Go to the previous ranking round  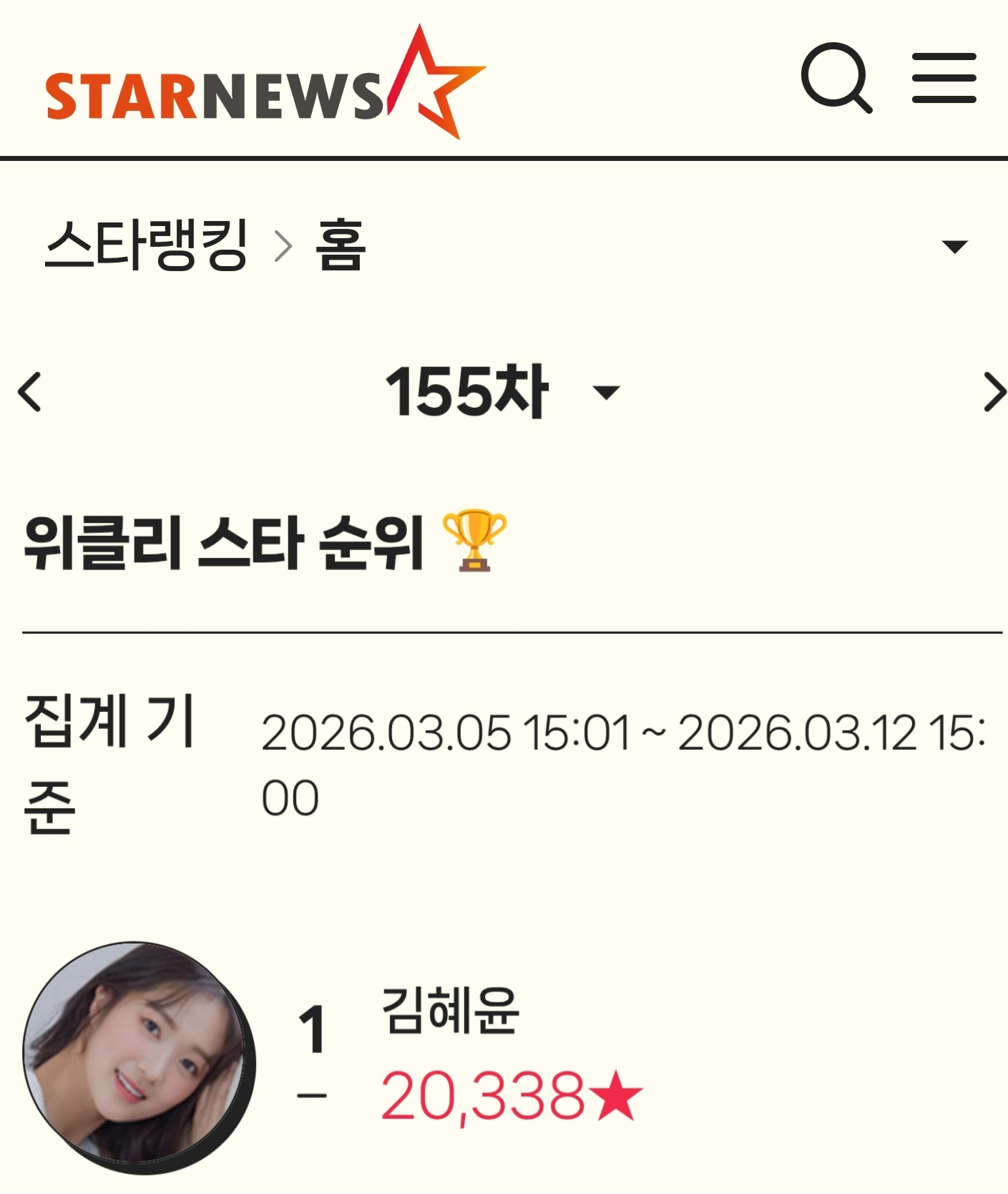pyautogui.click(x=30, y=391)
